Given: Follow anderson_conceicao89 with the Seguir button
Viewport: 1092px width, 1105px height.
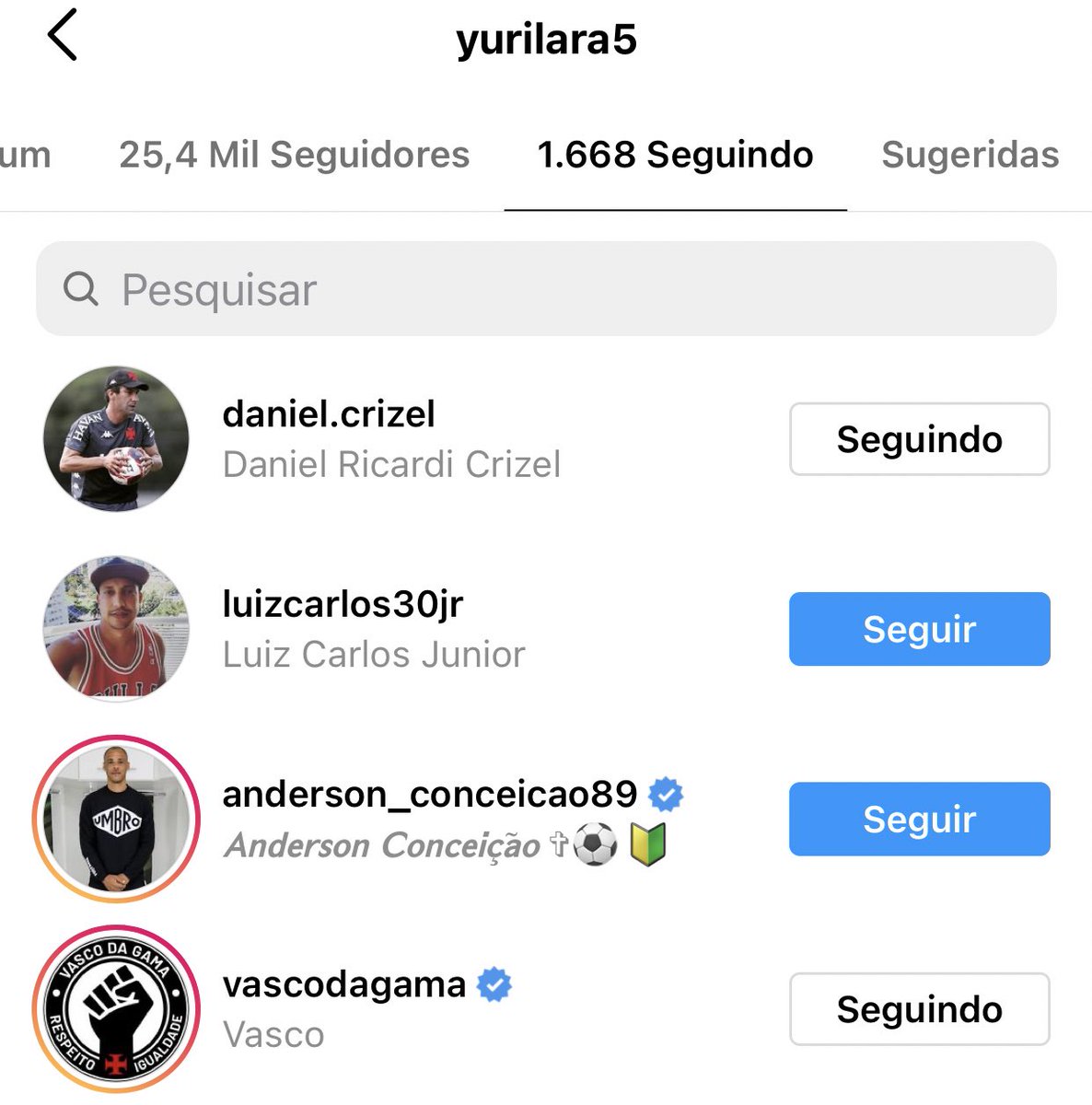Looking at the screenshot, I should (x=918, y=819).
